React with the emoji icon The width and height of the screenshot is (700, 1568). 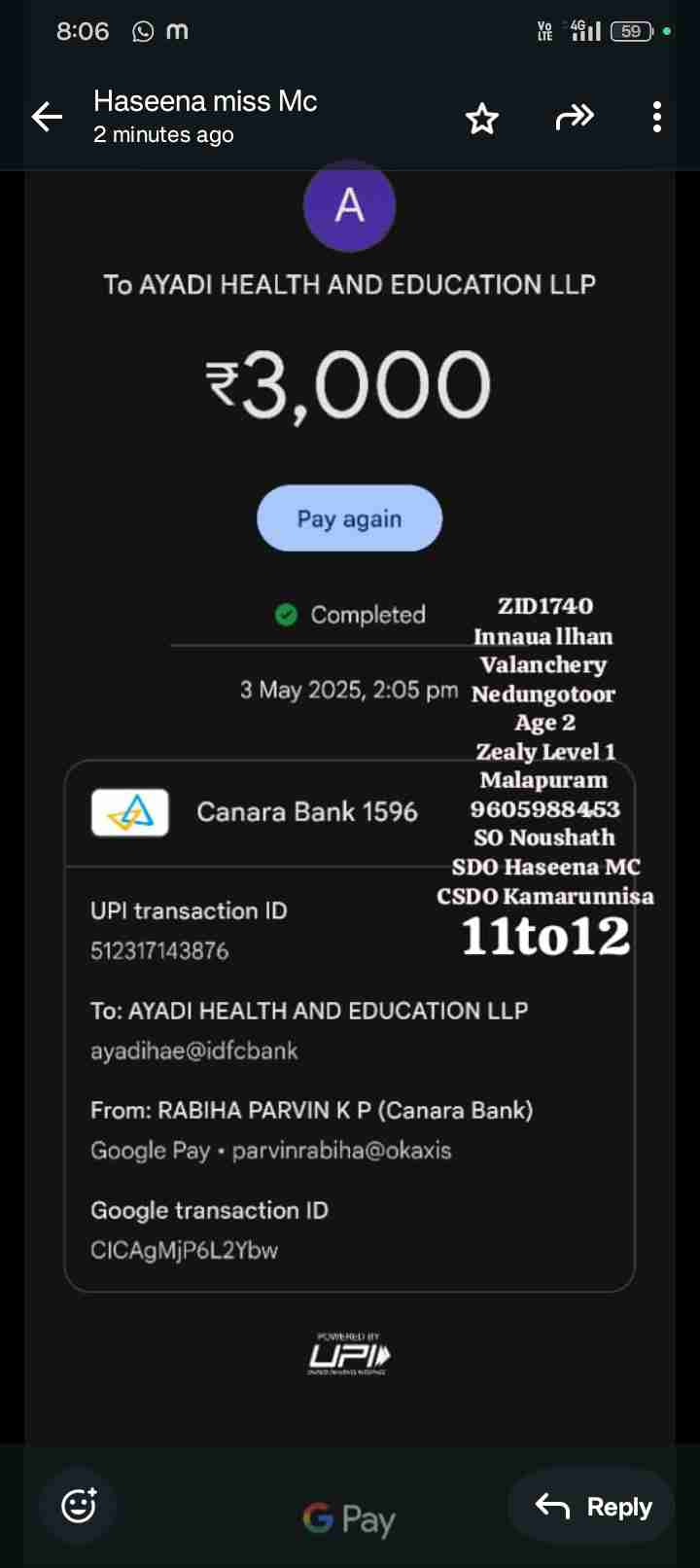point(79,1506)
